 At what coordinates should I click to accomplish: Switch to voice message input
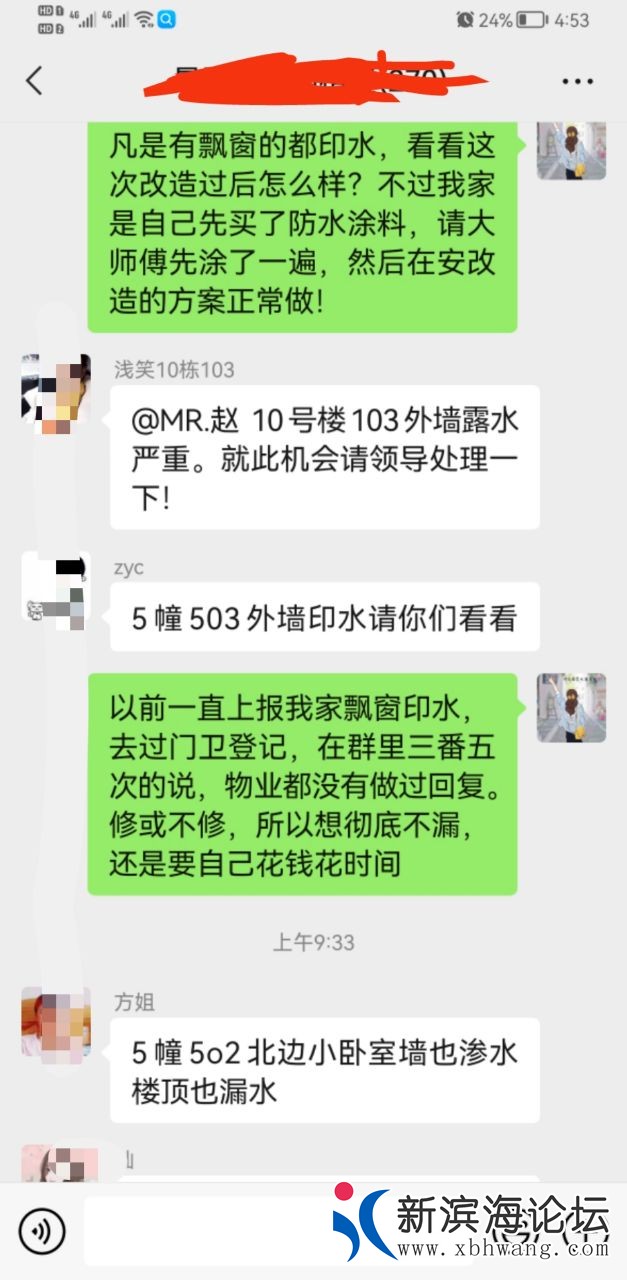[x=41, y=1231]
